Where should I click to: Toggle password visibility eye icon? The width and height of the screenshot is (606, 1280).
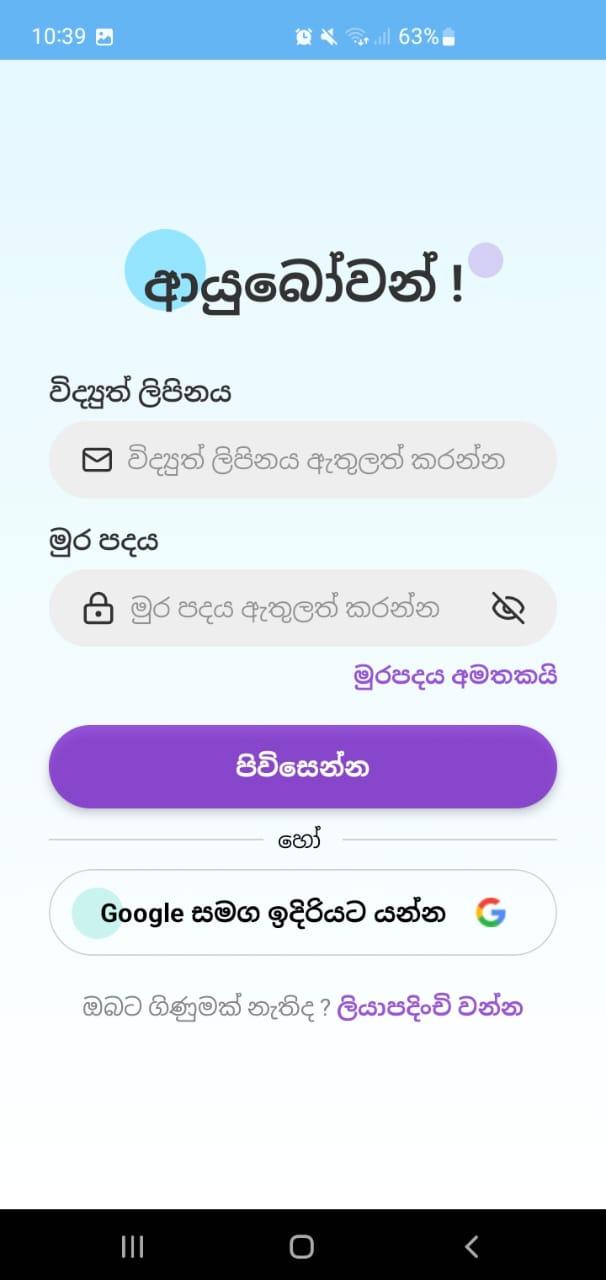pyautogui.click(x=508, y=608)
